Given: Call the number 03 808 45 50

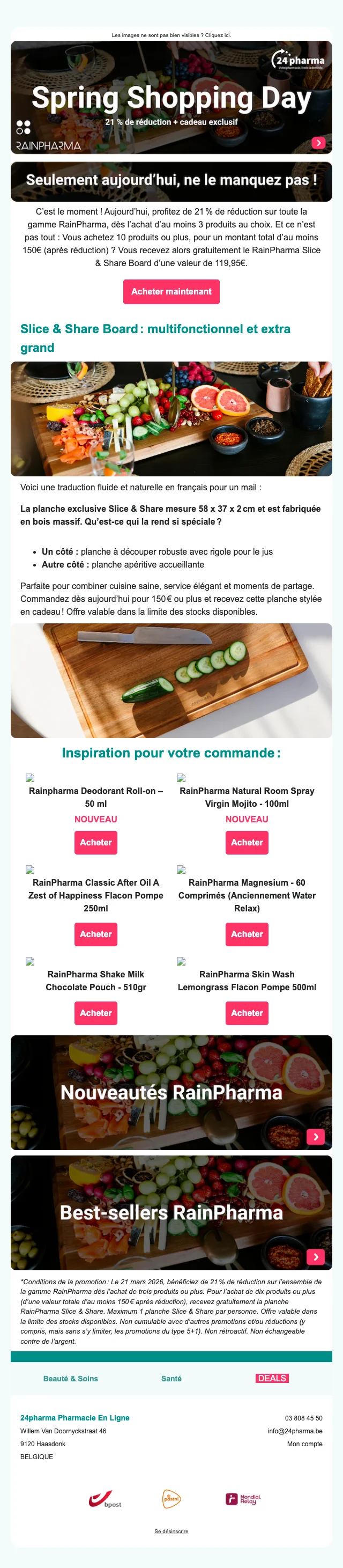Looking at the screenshot, I should pos(303,1418).
